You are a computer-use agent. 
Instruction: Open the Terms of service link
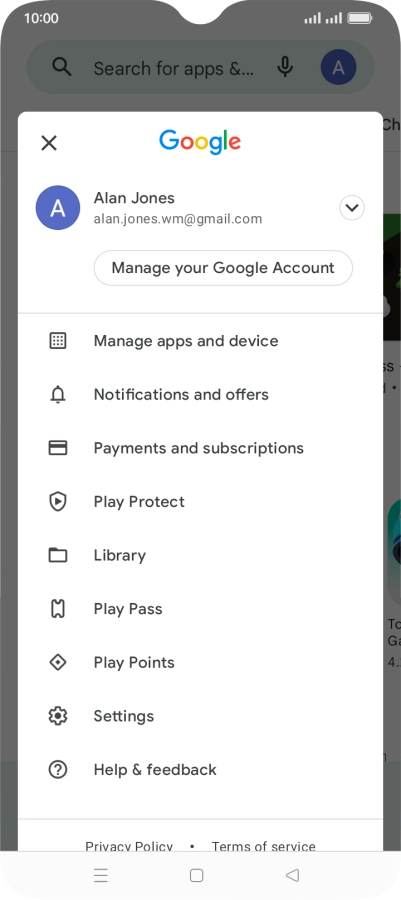tap(263, 846)
